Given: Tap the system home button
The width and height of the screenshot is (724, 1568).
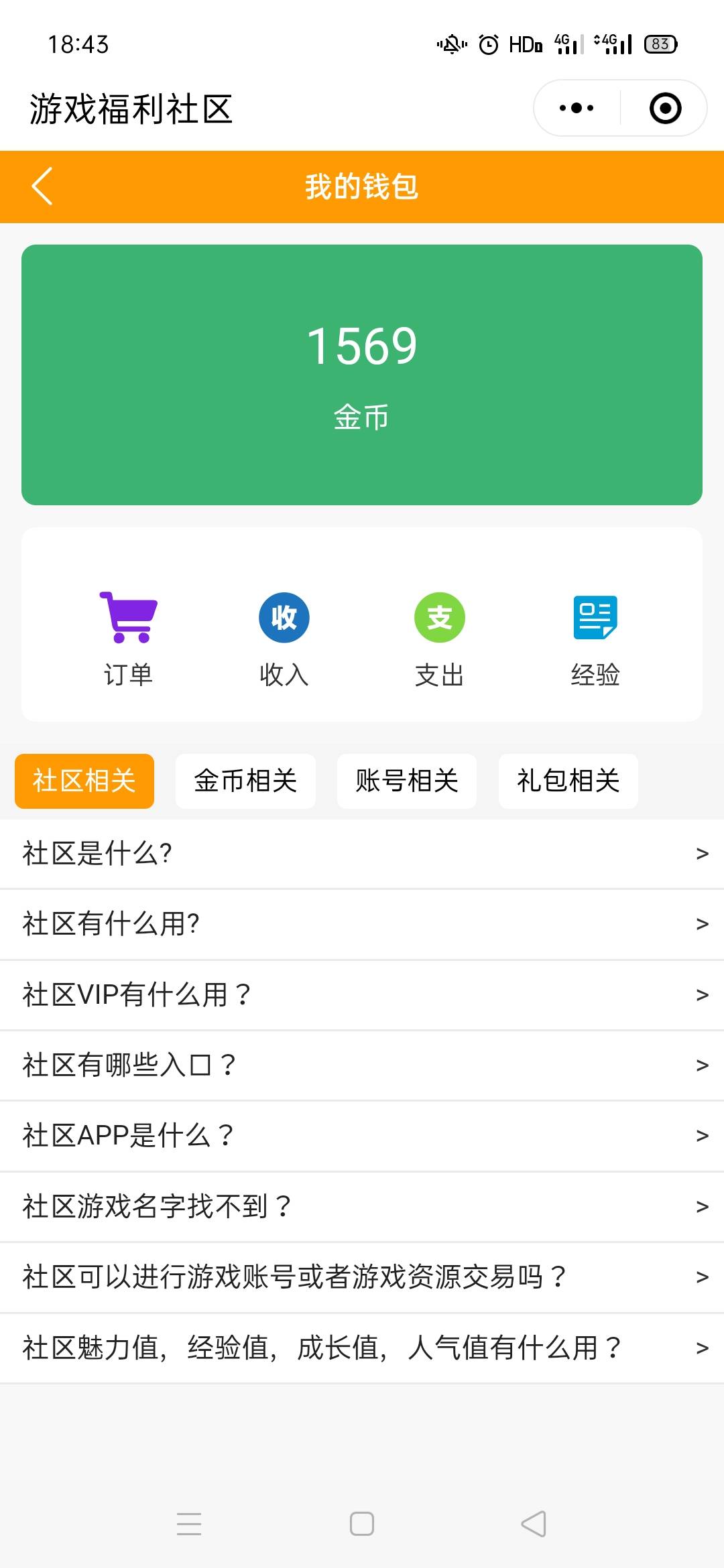Looking at the screenshot, I should coord(362,1524).
